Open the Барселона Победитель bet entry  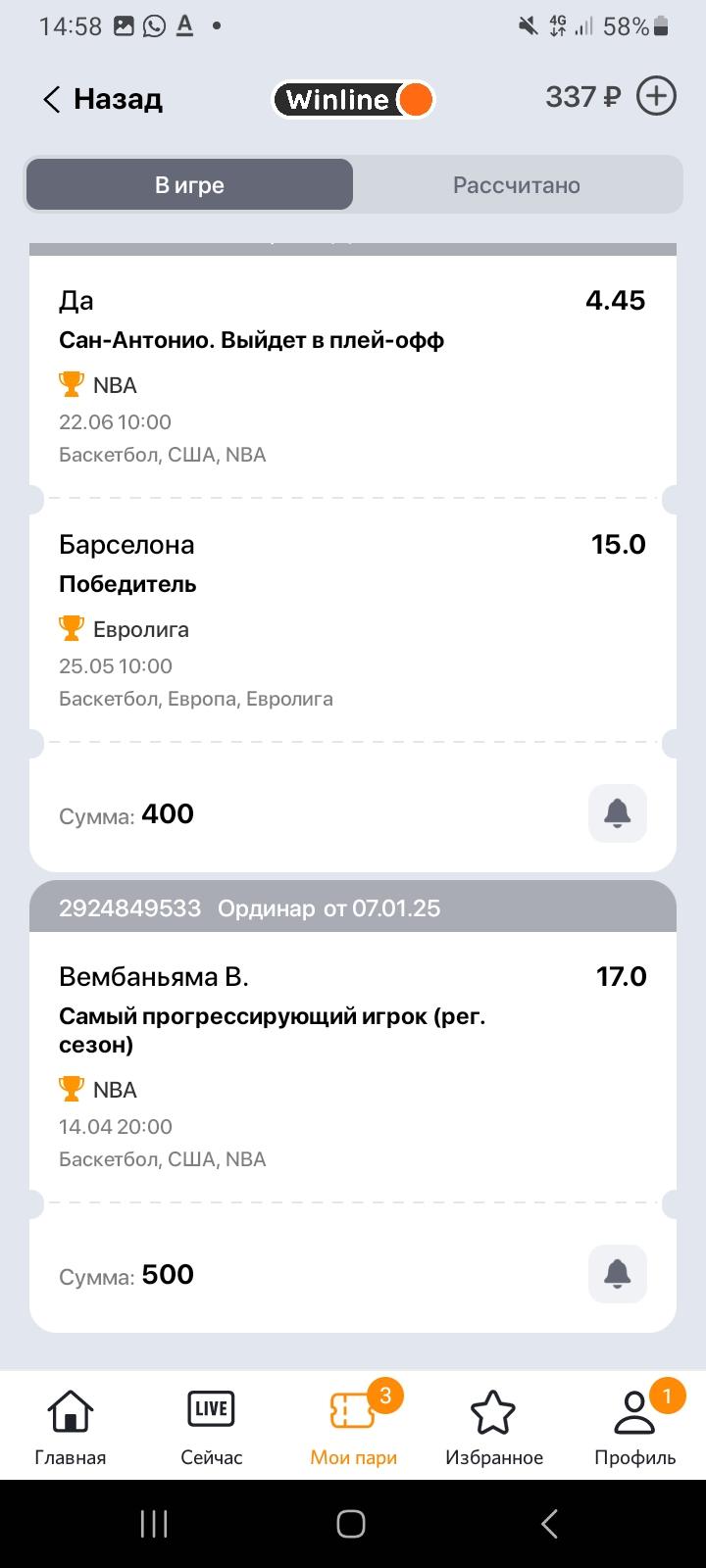click(x=353, y=621)
